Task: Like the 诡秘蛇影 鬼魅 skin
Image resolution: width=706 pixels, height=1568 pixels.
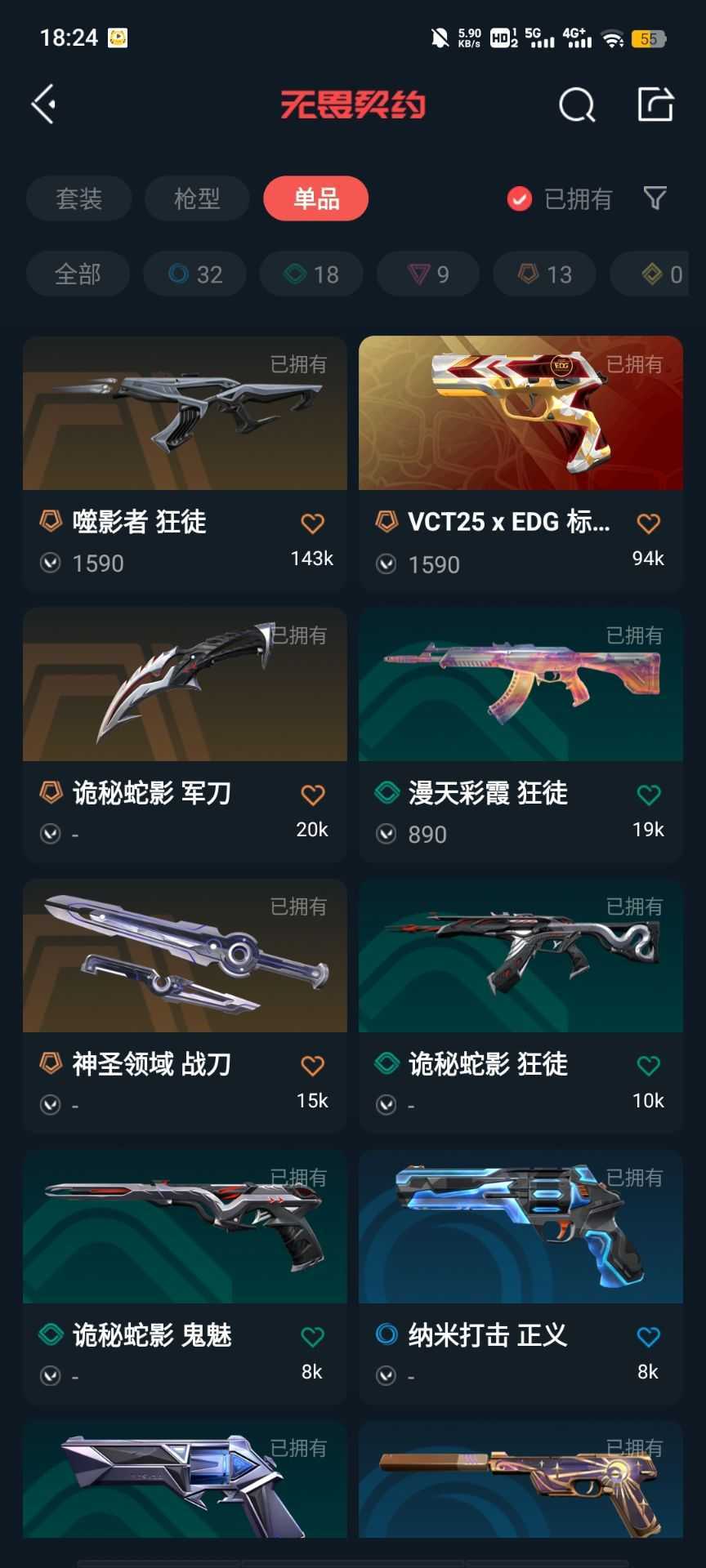Action: (x=312, y=1336)
